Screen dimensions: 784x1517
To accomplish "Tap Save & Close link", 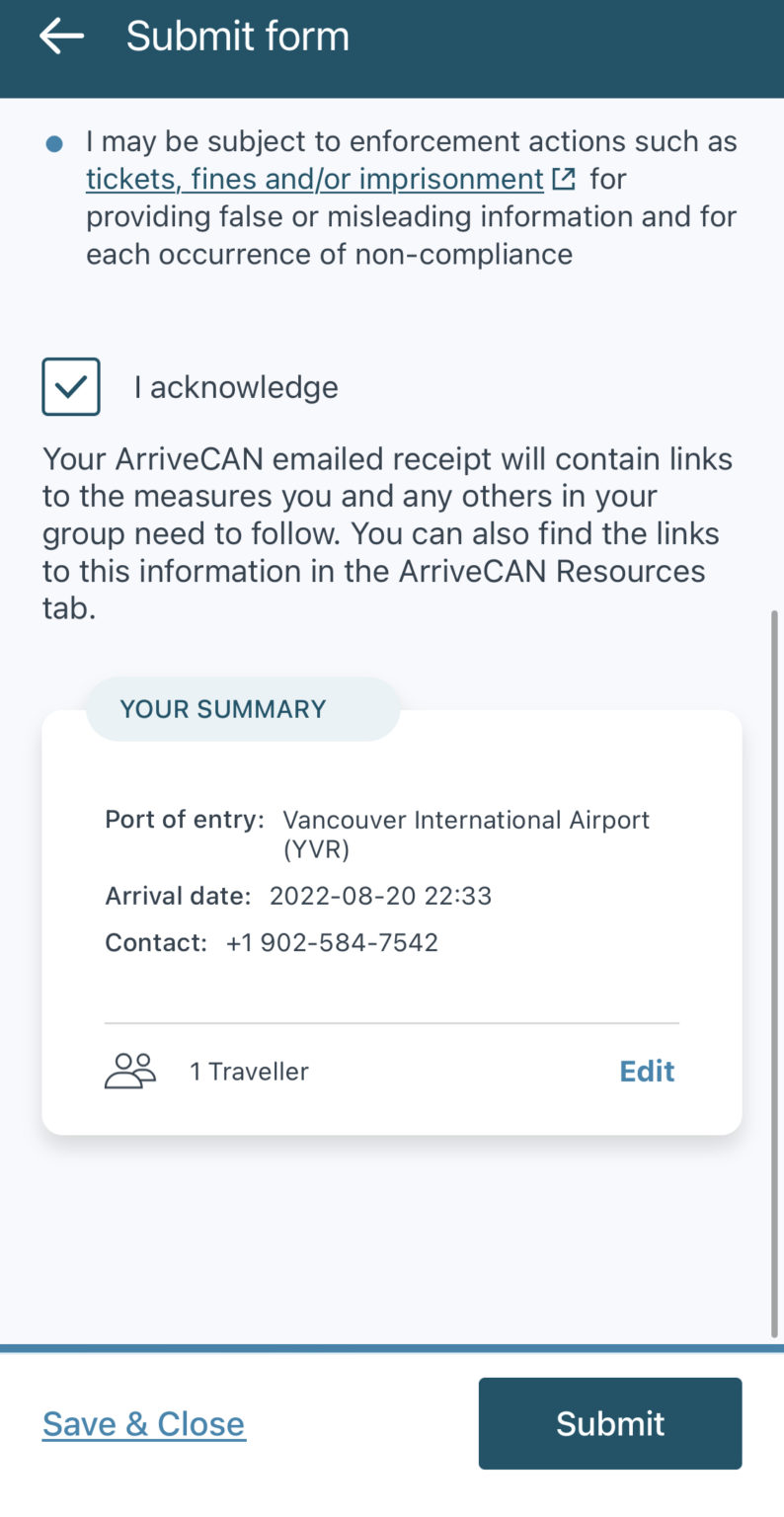I will click(x=144, y=1423).
